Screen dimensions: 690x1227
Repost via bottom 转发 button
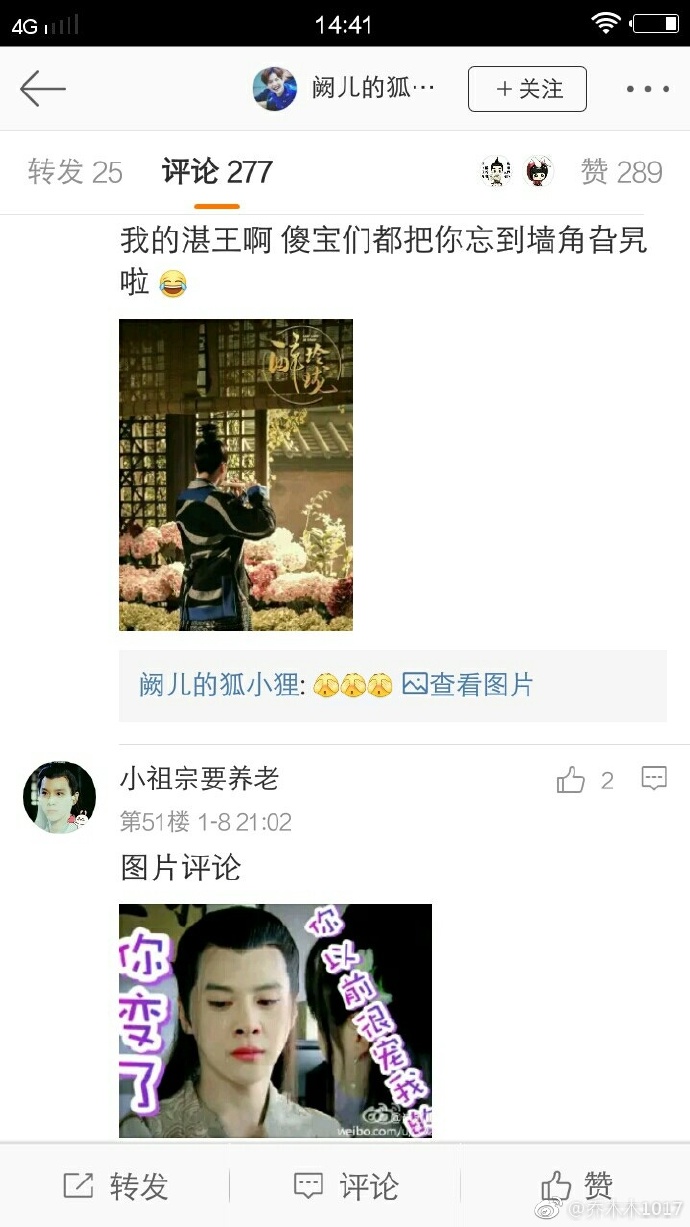[115, 1186]
